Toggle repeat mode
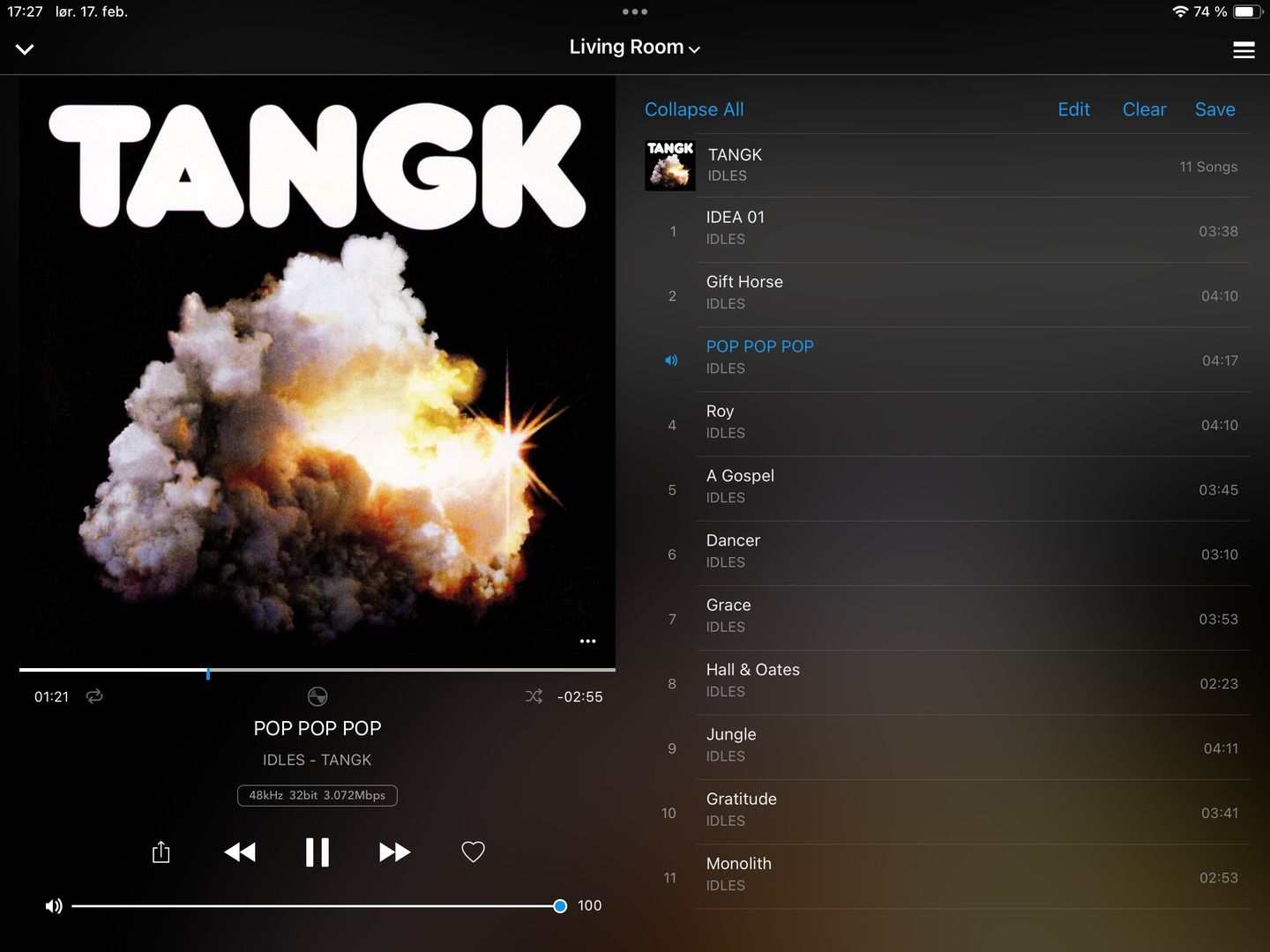Image resolution: width=1270 pixels, height=952 pixels. [94, 696]
